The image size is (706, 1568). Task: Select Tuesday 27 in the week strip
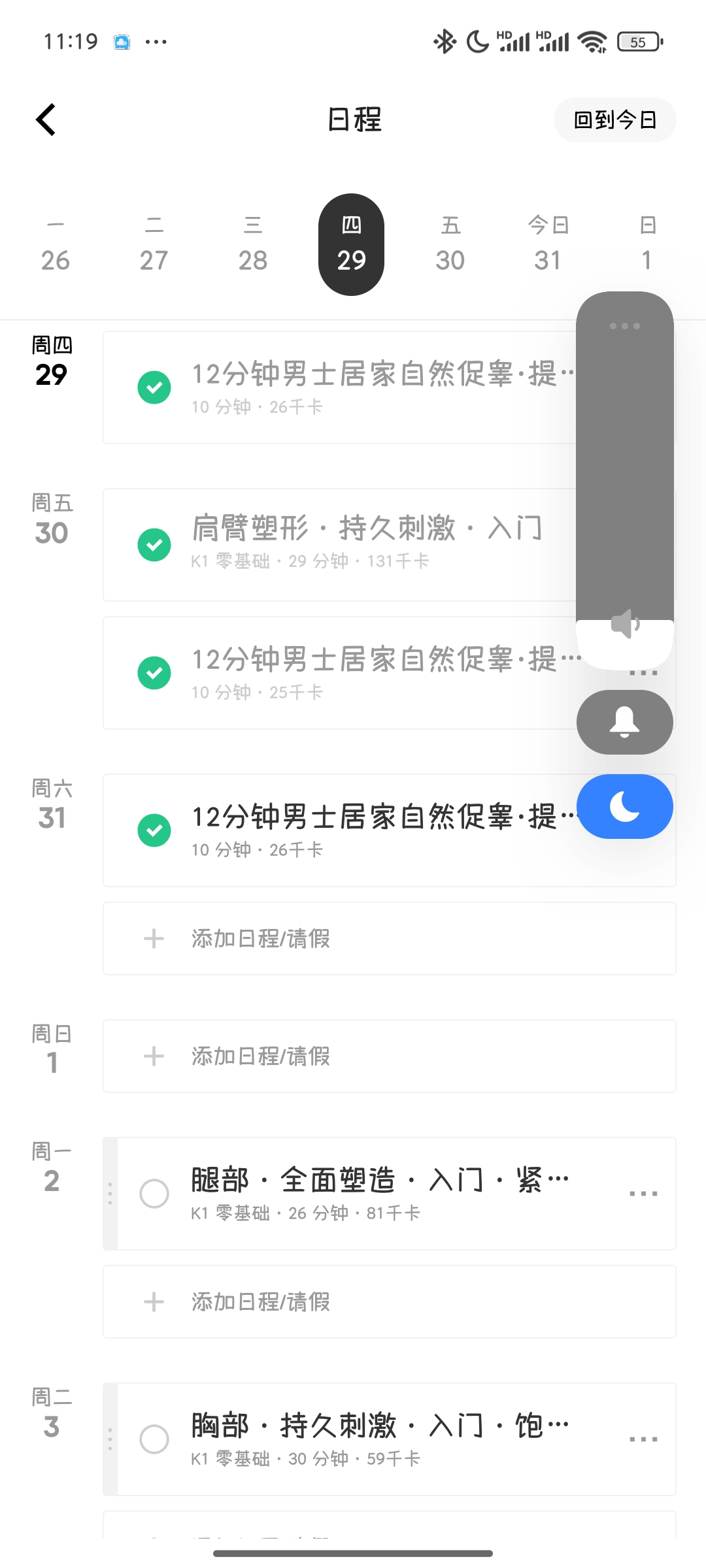pyautogui.click(x=154, y=245)
